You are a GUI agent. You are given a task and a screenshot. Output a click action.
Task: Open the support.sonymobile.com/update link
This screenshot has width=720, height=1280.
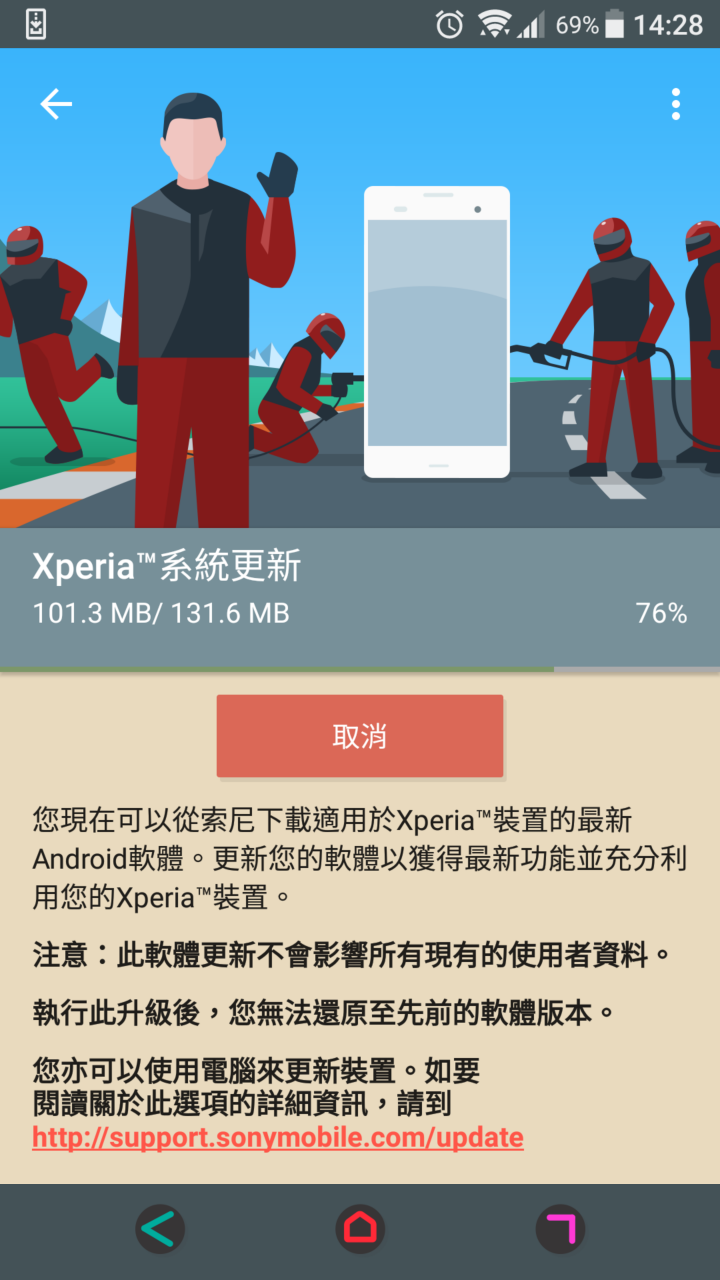click(278, 1138)
